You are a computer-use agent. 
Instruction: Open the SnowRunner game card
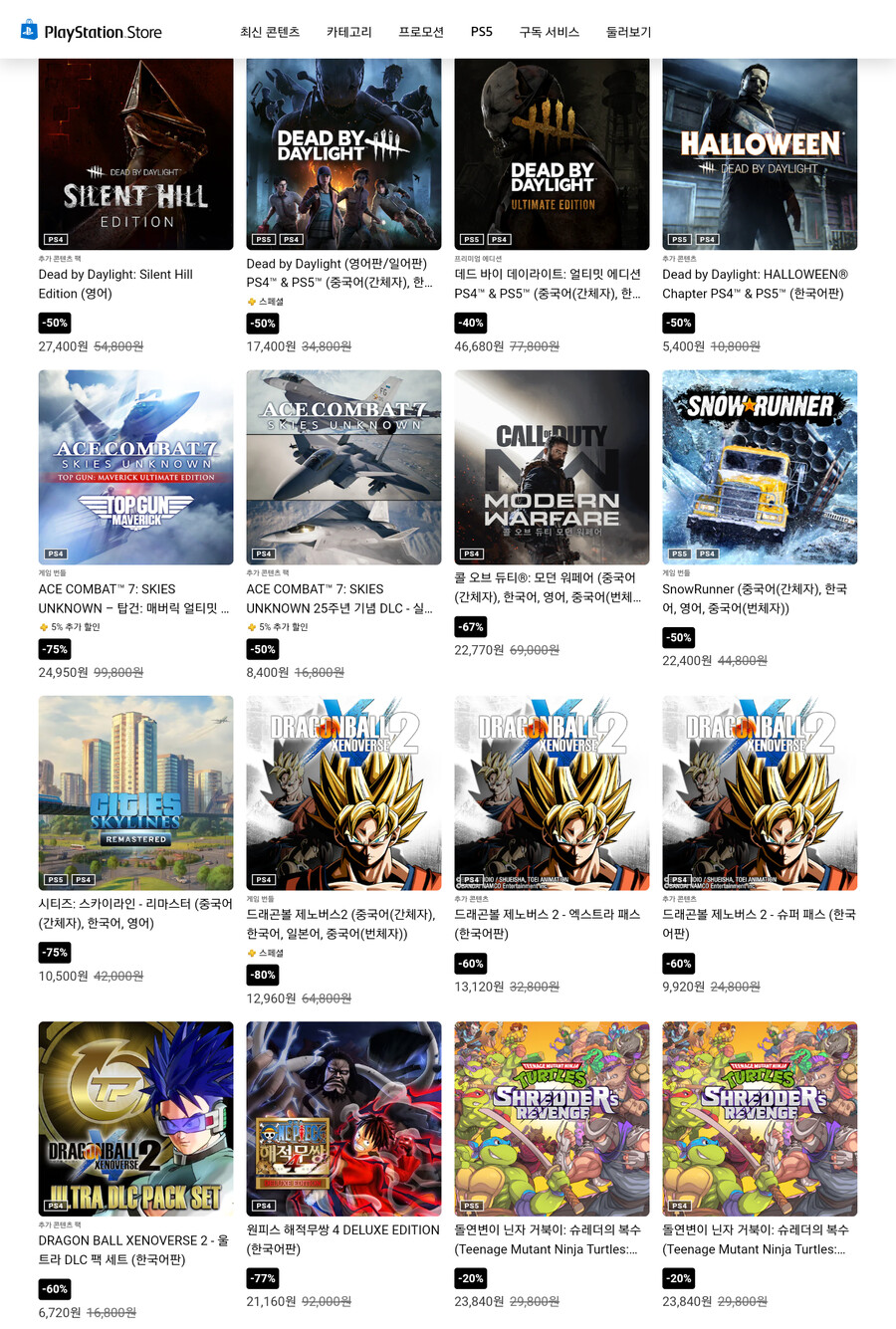click(x=760, y=467)
